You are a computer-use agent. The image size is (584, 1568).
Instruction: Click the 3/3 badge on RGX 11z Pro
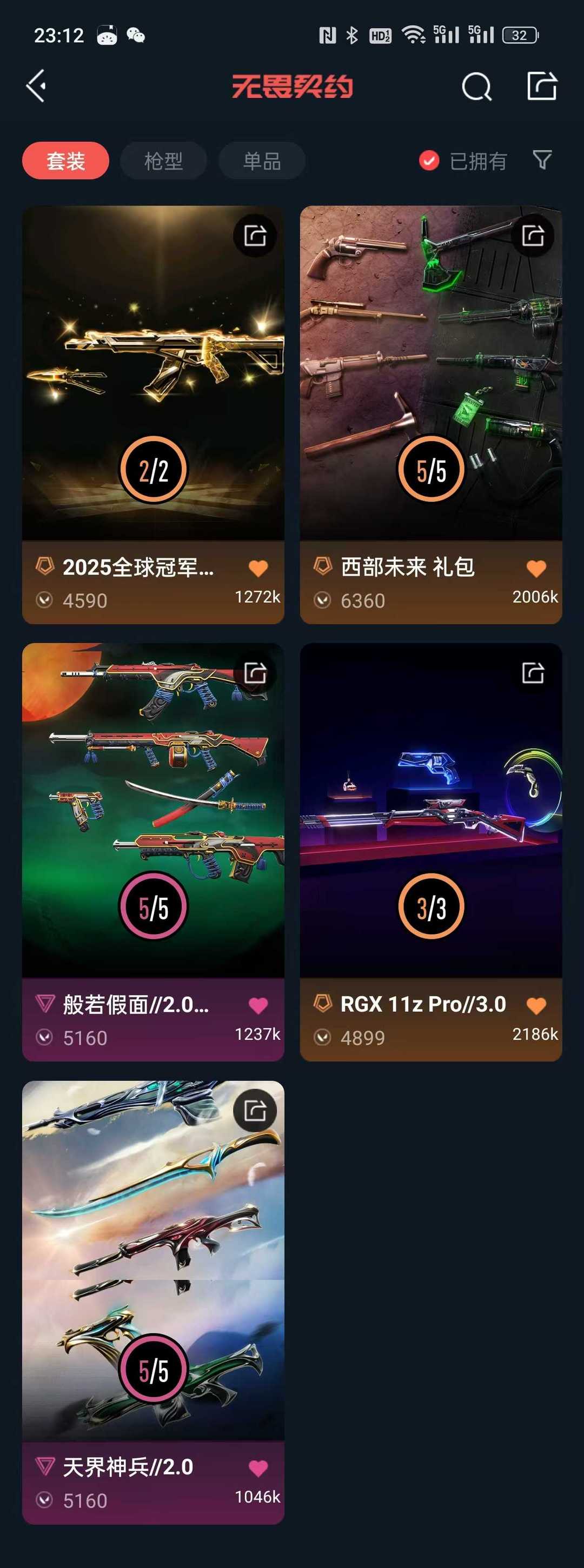coord(430,905)
